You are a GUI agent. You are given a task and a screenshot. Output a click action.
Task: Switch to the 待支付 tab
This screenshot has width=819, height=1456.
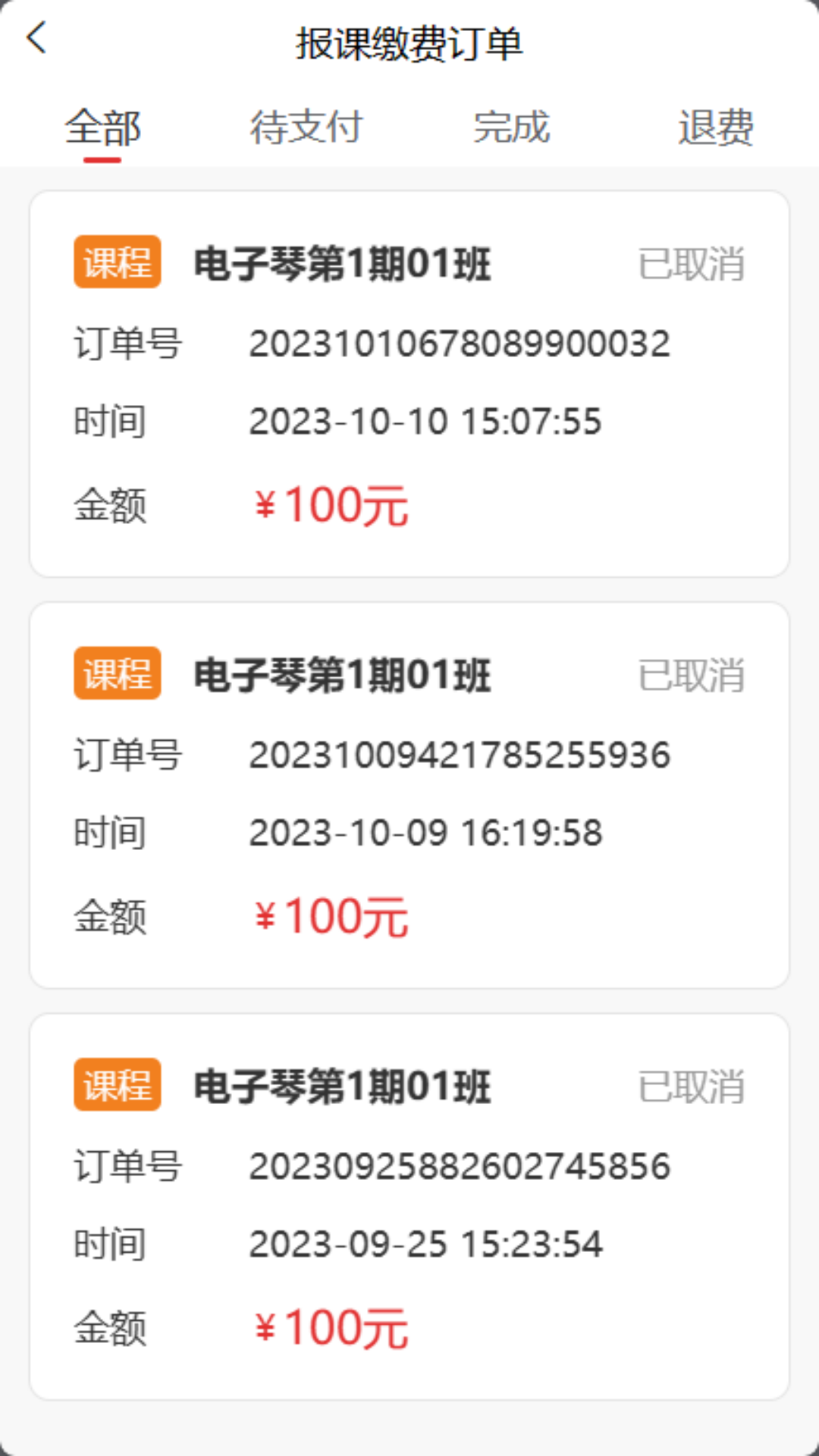pos(308,127)
